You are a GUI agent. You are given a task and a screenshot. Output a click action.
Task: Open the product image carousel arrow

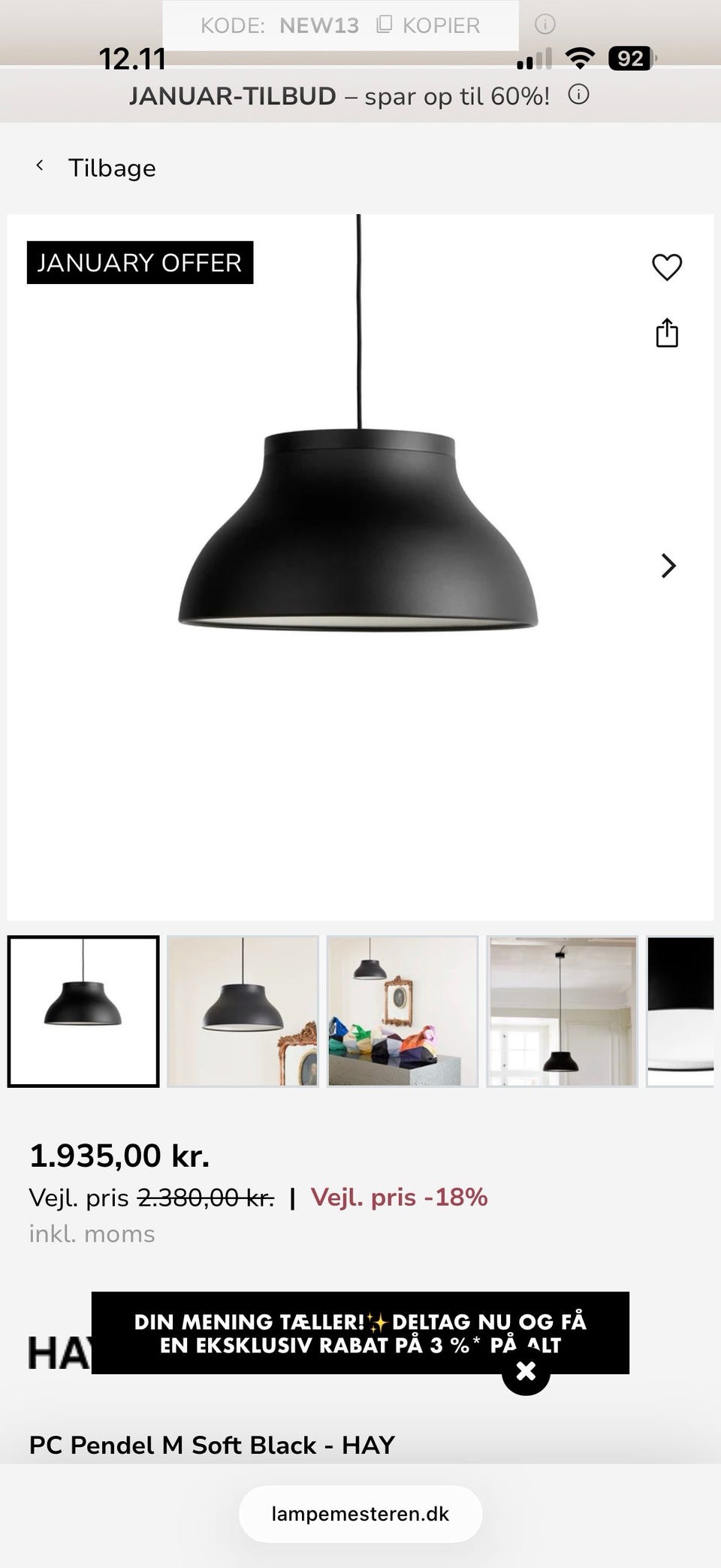pos(668,566)
